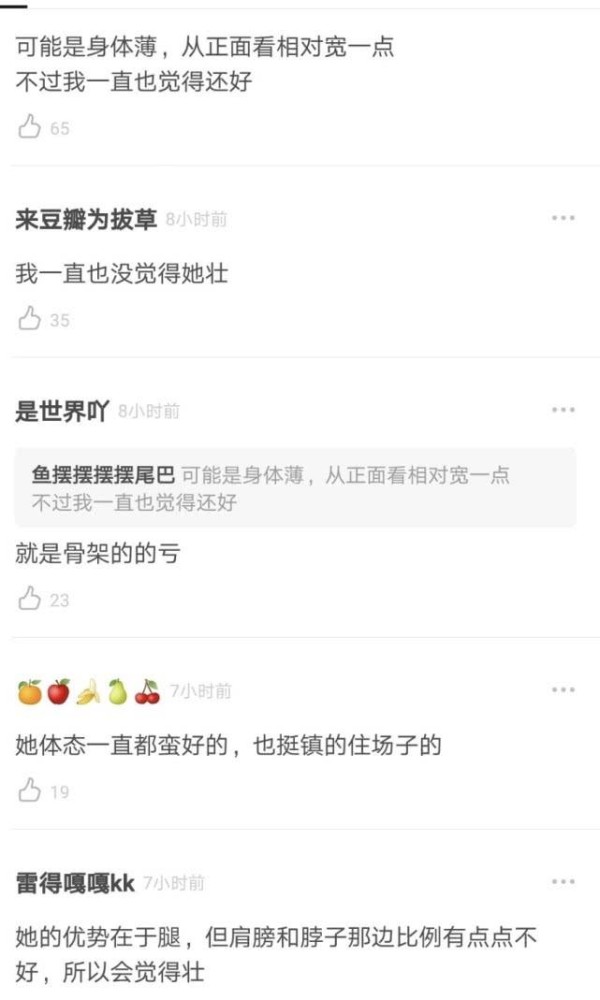The width and height of the screenshot is (600, 1000).
Task: Open 是世界吖's user profile
Action: click(62, 411)
